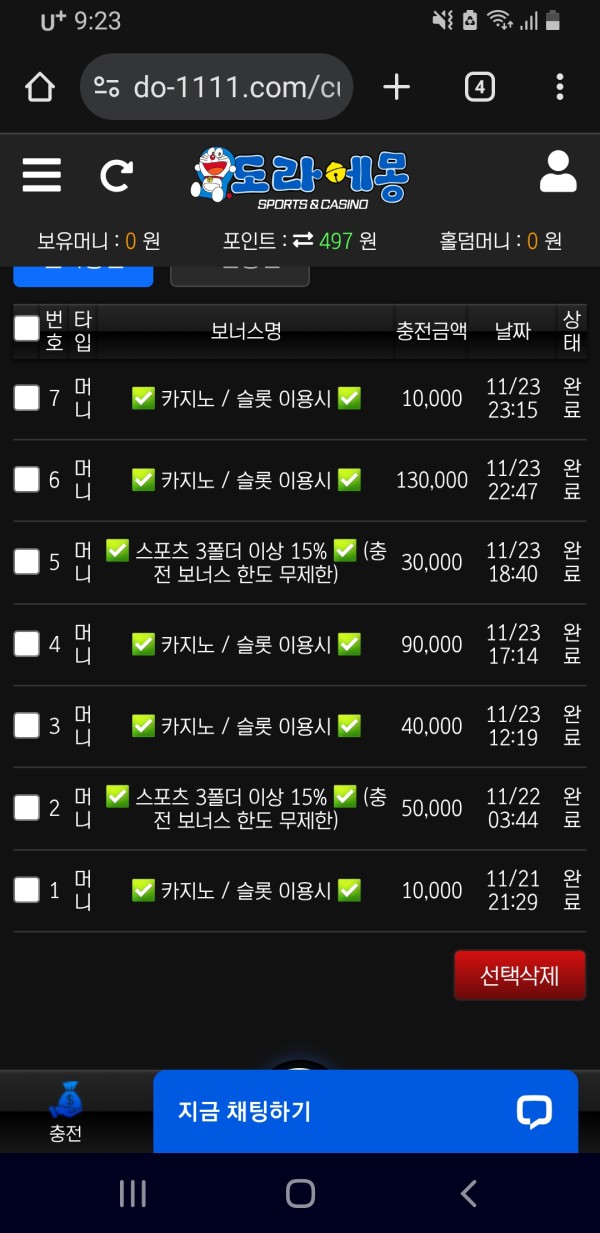Viewport: 600px width, 1233px height.
Task: Select the checkbox for row 4
Action: [27, 644]
